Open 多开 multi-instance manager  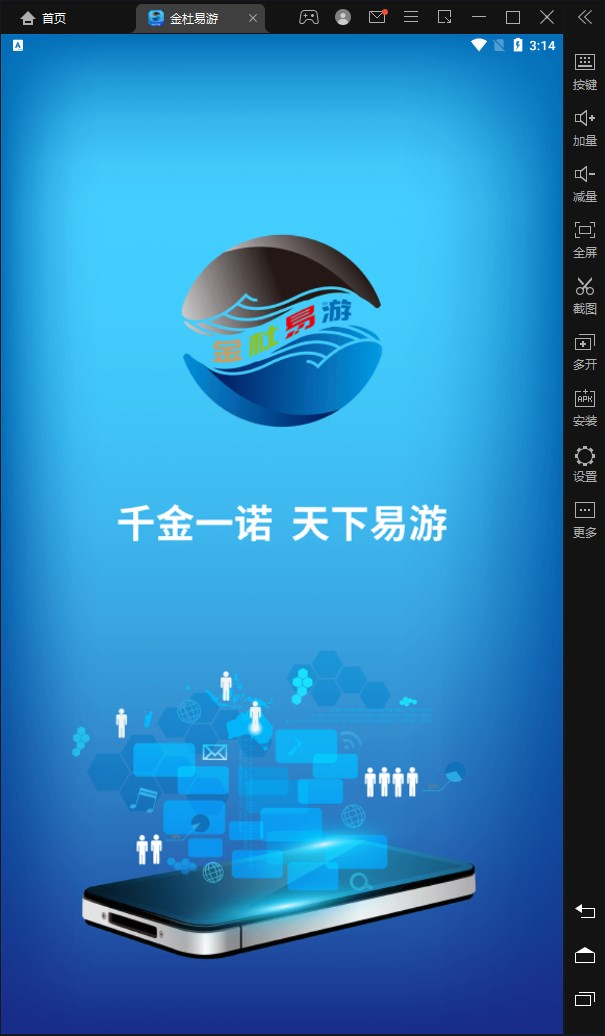(x=585, y=351)
